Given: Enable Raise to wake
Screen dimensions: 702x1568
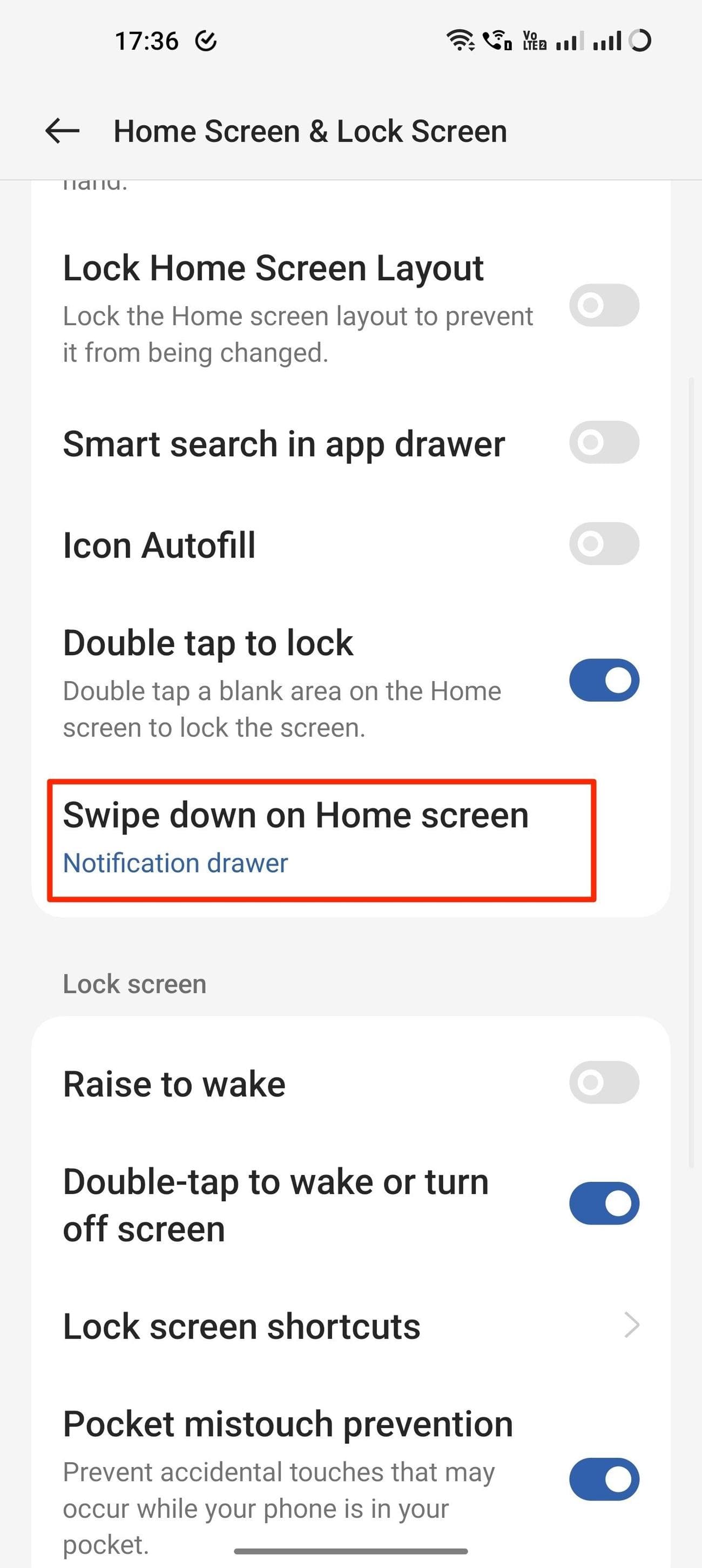Looking at the screenshot, I should coord(604,1082).
